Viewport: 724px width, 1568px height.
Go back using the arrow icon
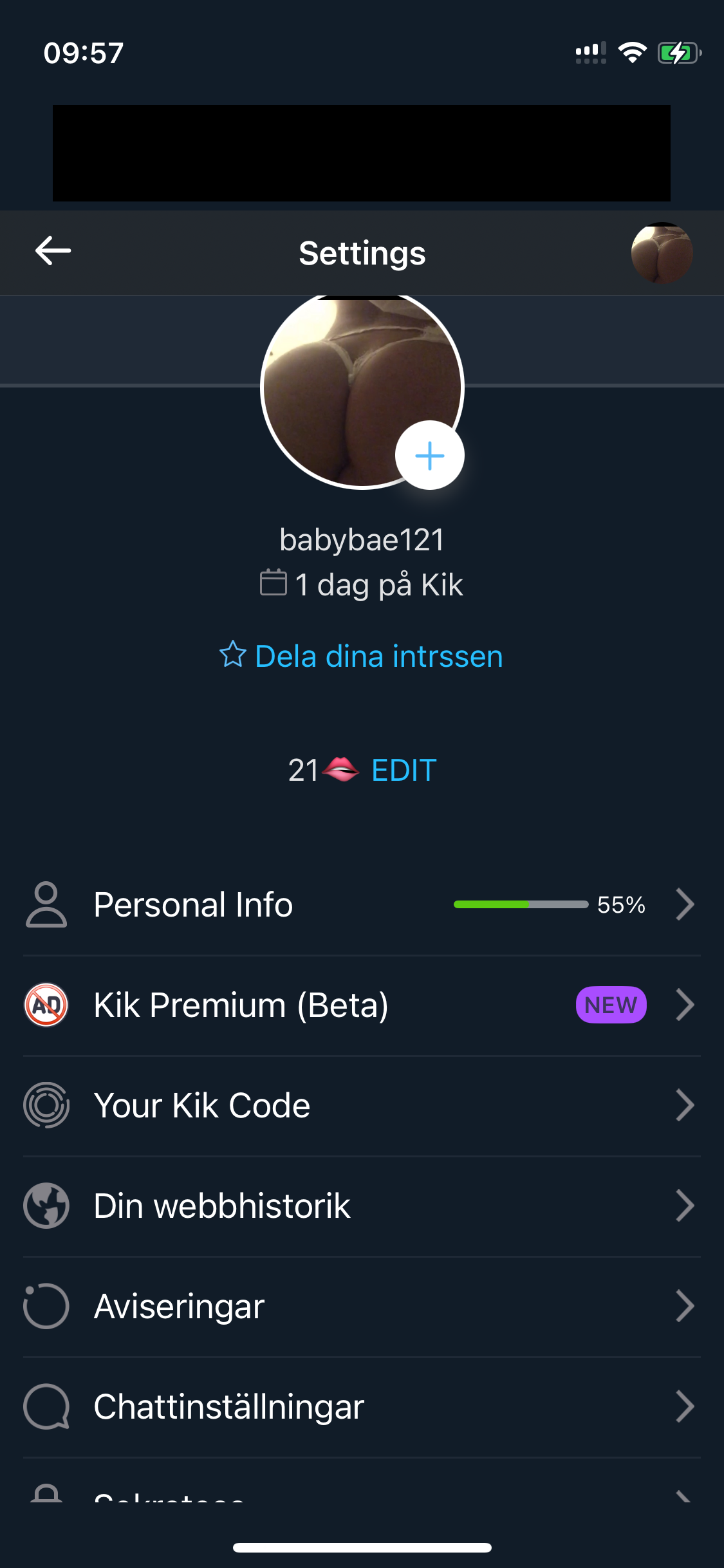pos(53,252)
